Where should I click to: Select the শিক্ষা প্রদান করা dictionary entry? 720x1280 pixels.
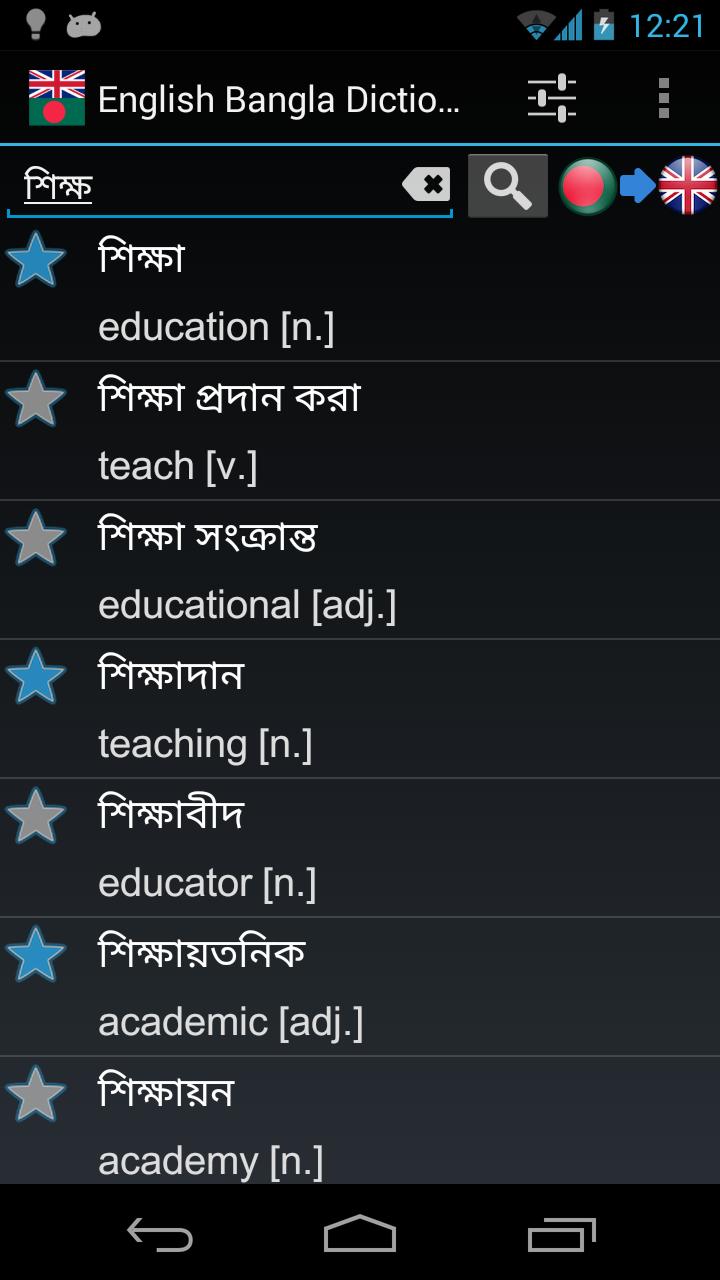[300, 430]
